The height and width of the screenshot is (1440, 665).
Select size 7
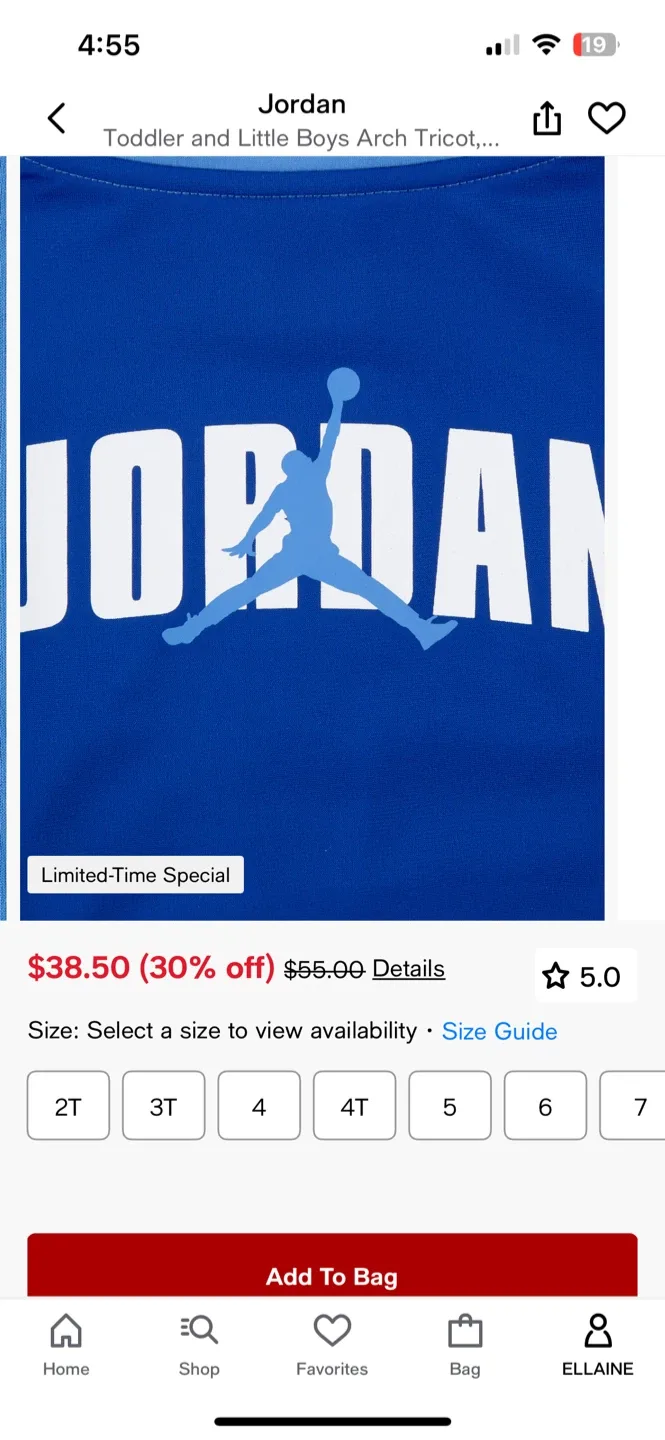click(x=633, y=1106)
